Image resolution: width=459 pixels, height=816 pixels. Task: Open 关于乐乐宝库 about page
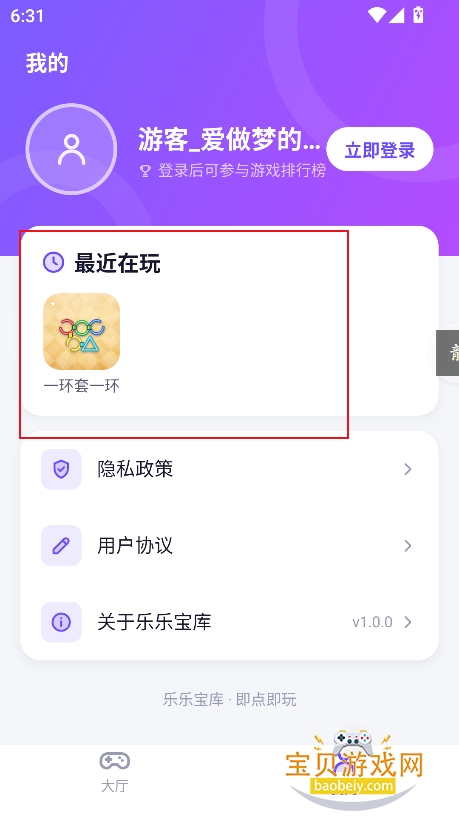(x=229, y=622)
